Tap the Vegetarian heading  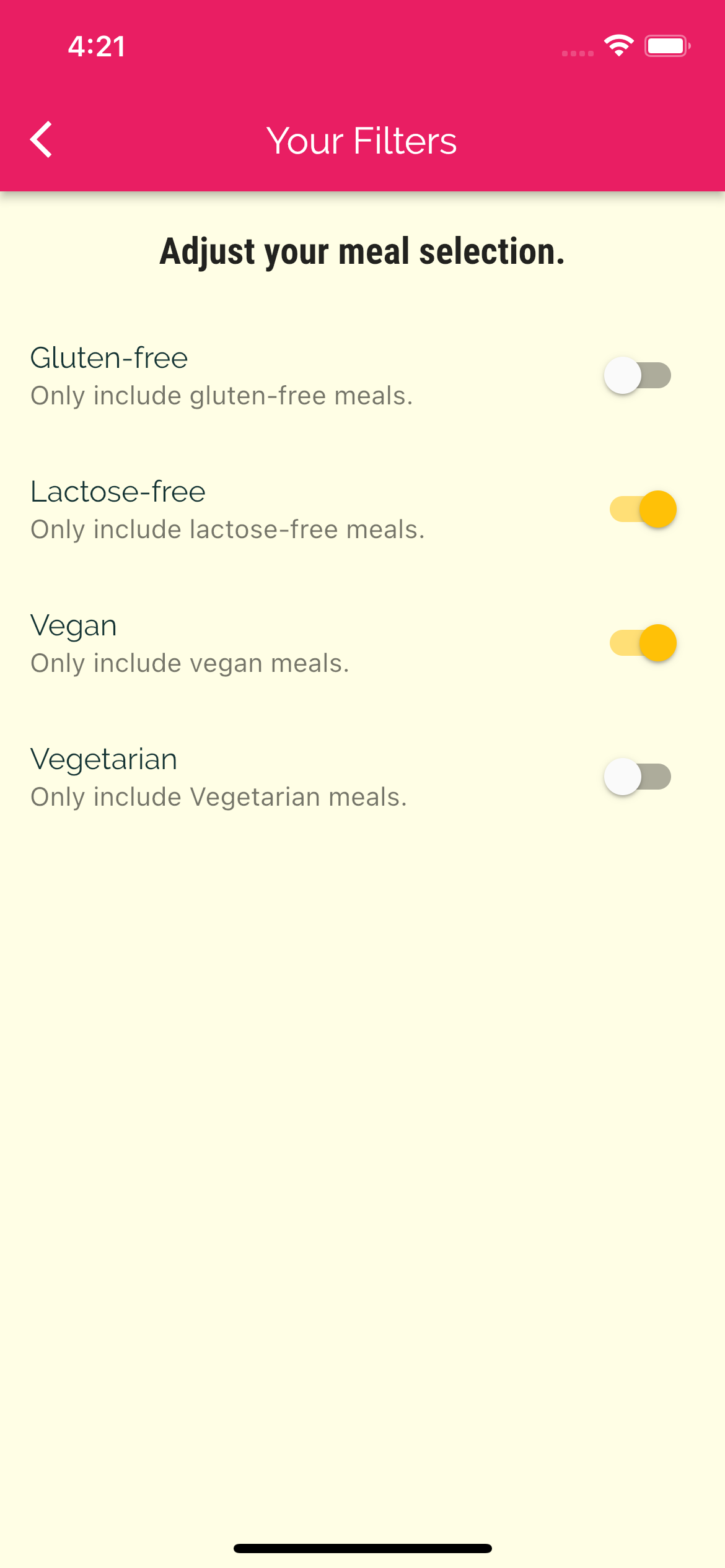pos(103,759)
